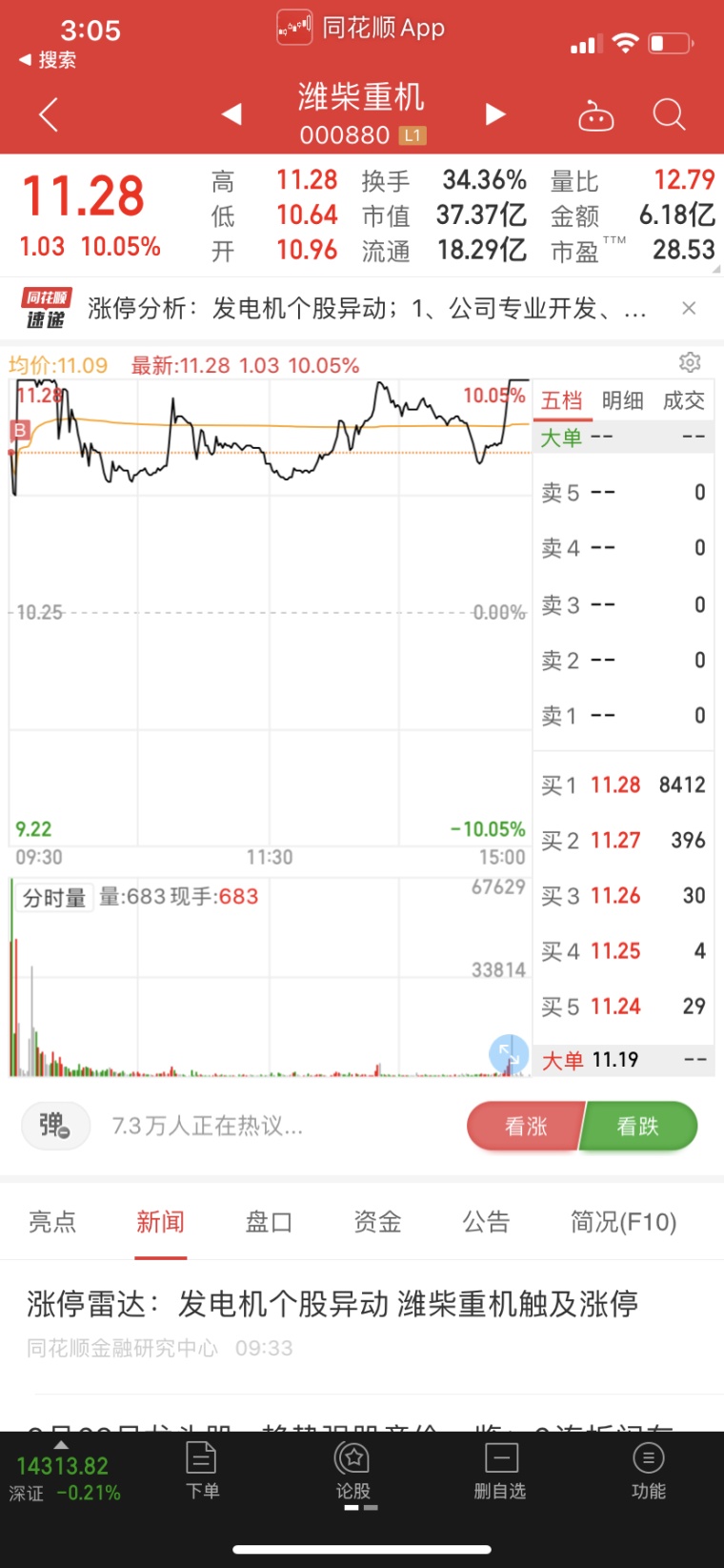Viewport: 724px width, 1568px height.
Task: Vote 看跌 on this stock
Action: pyautogui.click(x=639, y=1127)
